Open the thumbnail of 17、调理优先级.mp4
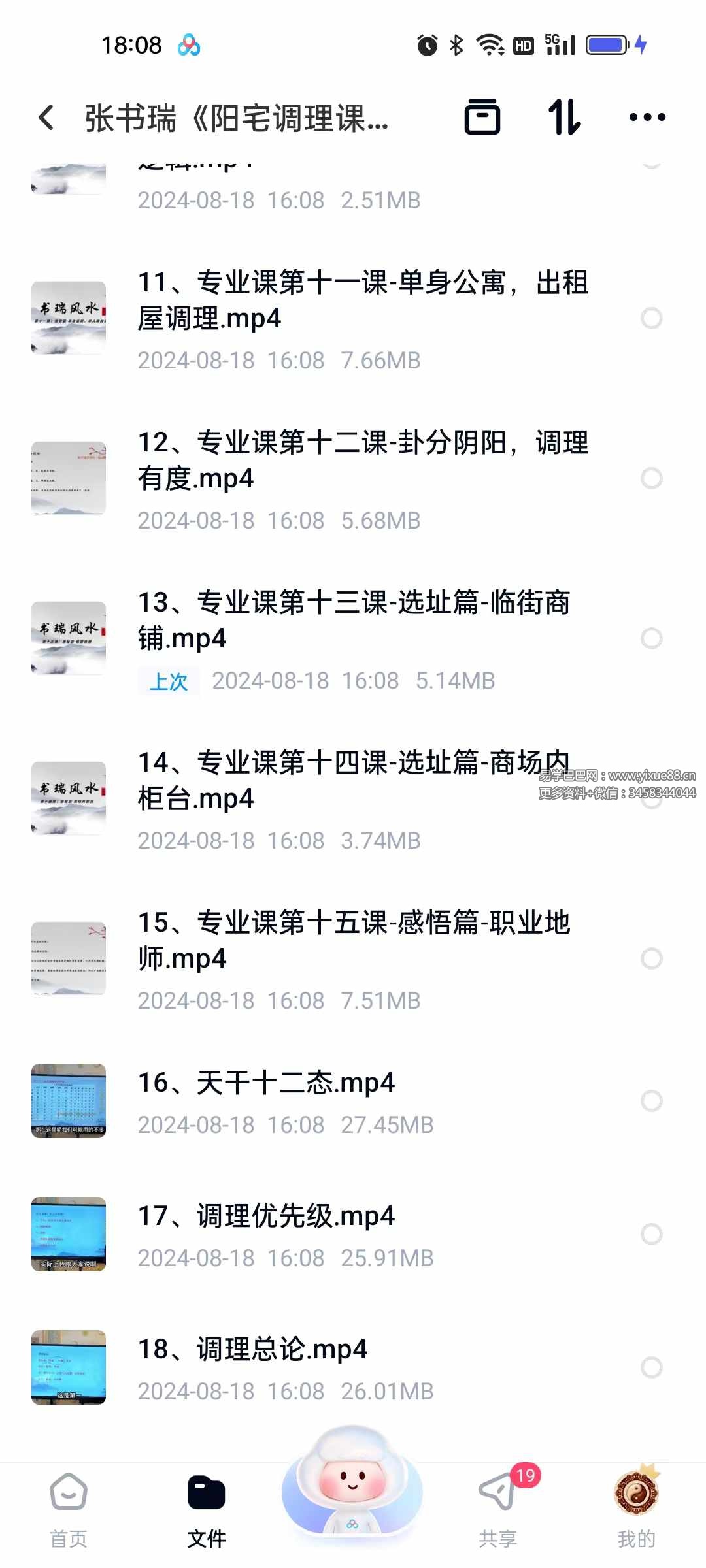Viewport: 706px width, 1568px height. pos(69,1234)
